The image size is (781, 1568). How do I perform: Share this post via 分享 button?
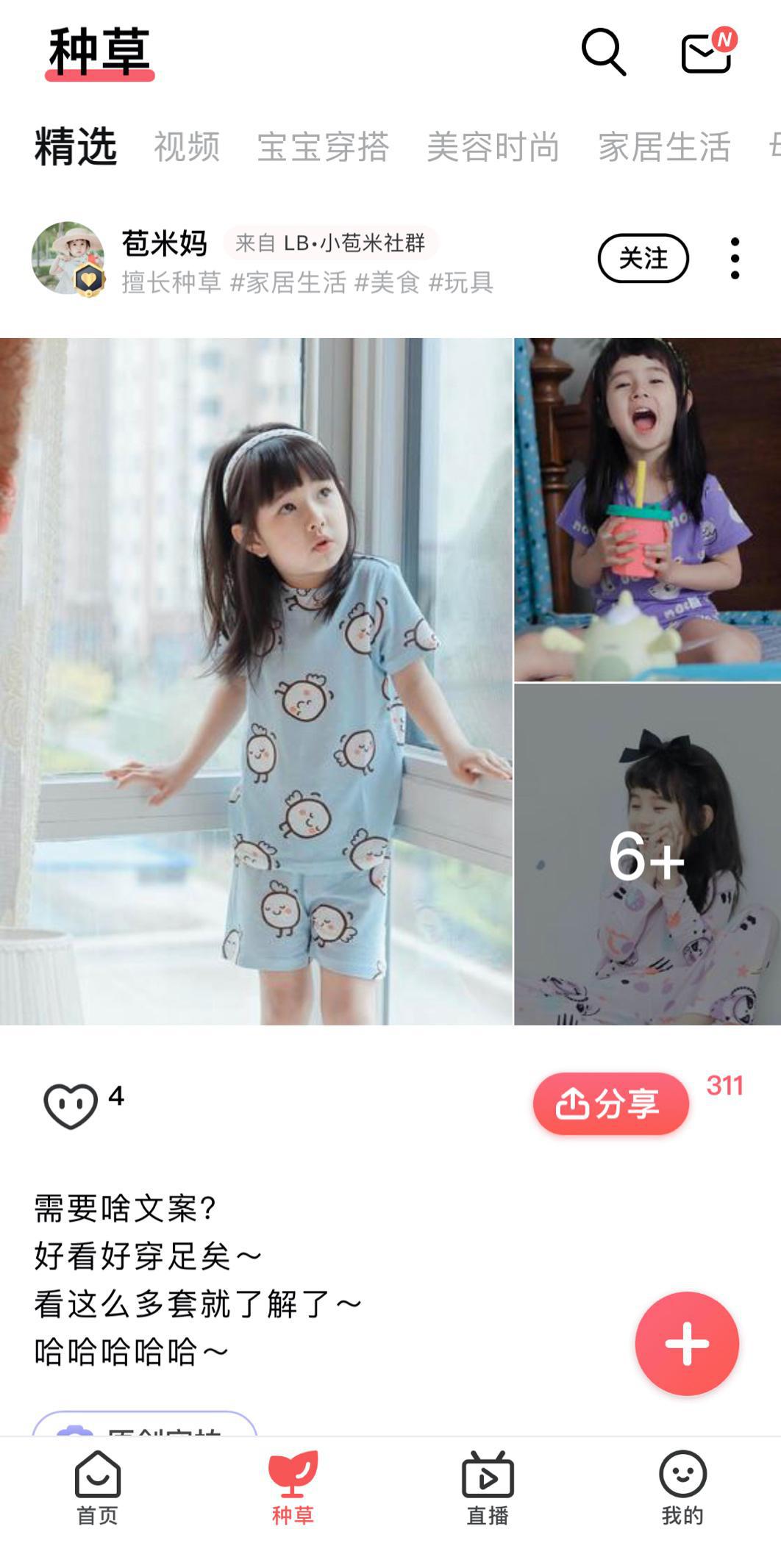click(610, 1103)
